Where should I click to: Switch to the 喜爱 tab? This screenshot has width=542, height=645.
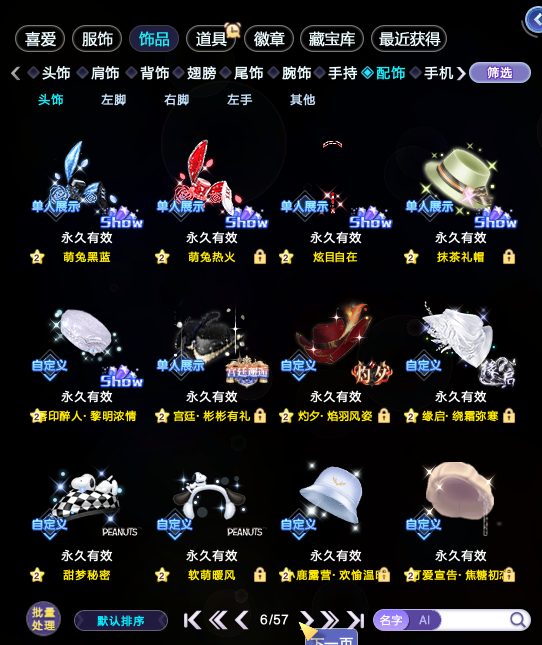point(40,39)
